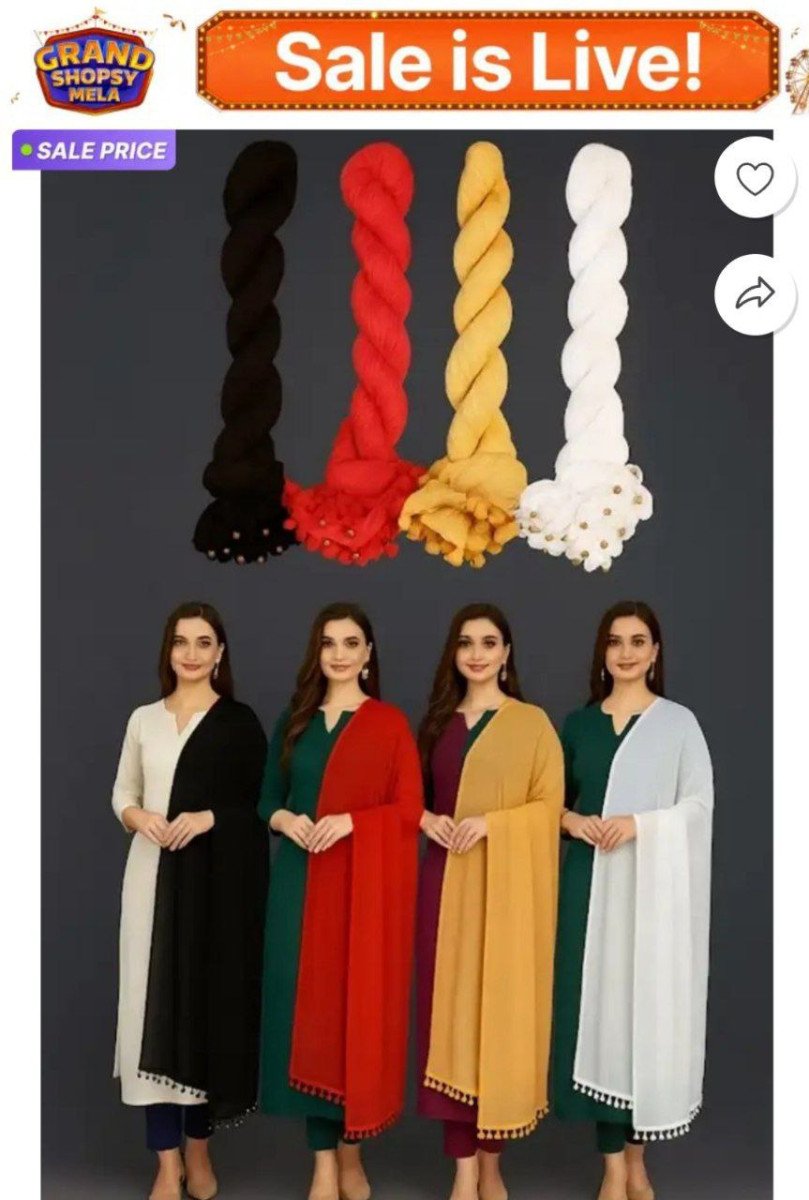This screenshot has height=1200, width=809.
Task: Add this product to the wishlist
Action: (x=755, y=179)
